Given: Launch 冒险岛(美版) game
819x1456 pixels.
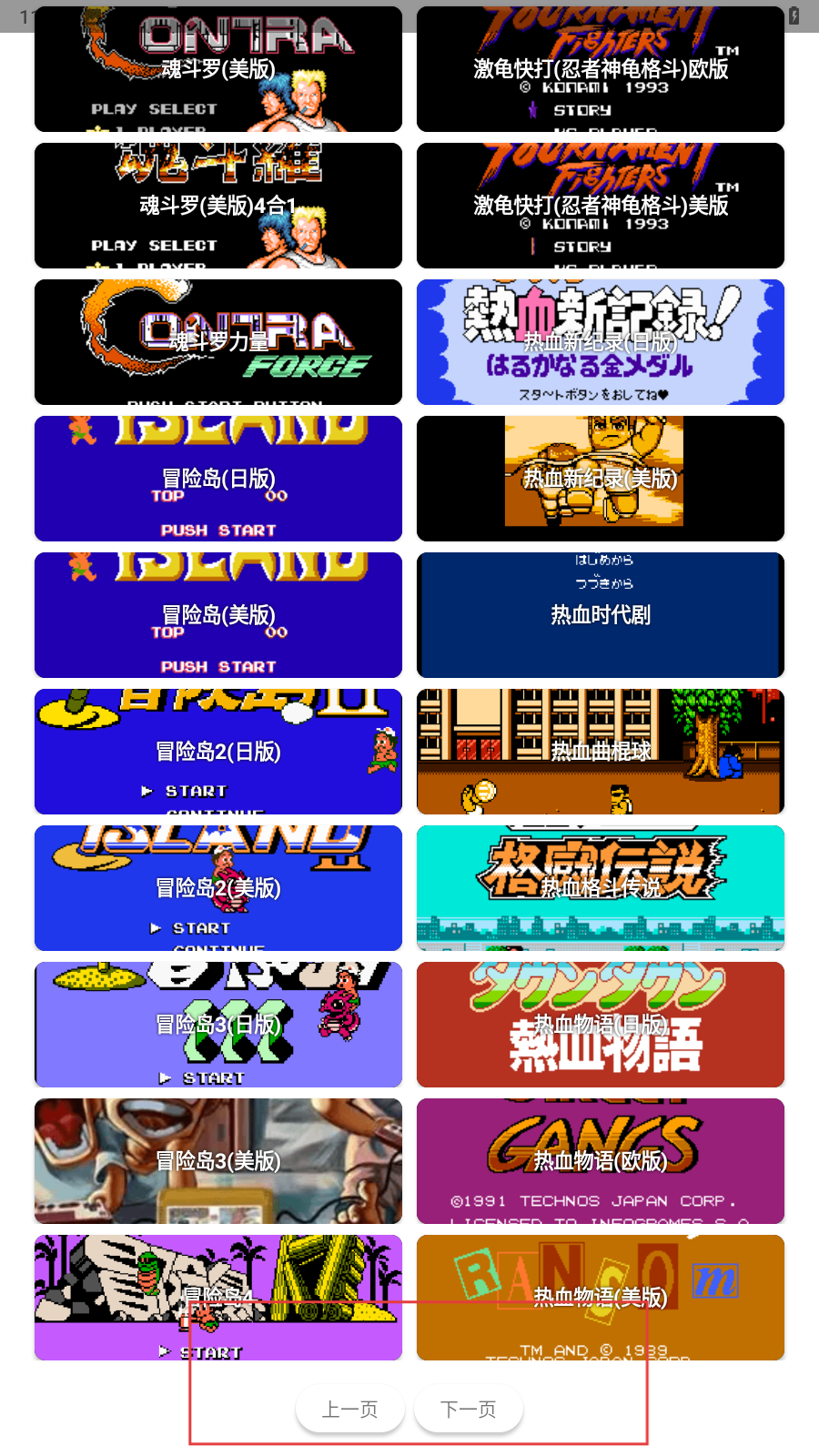Looking at the screenshot, I should [x=218, y=615].
